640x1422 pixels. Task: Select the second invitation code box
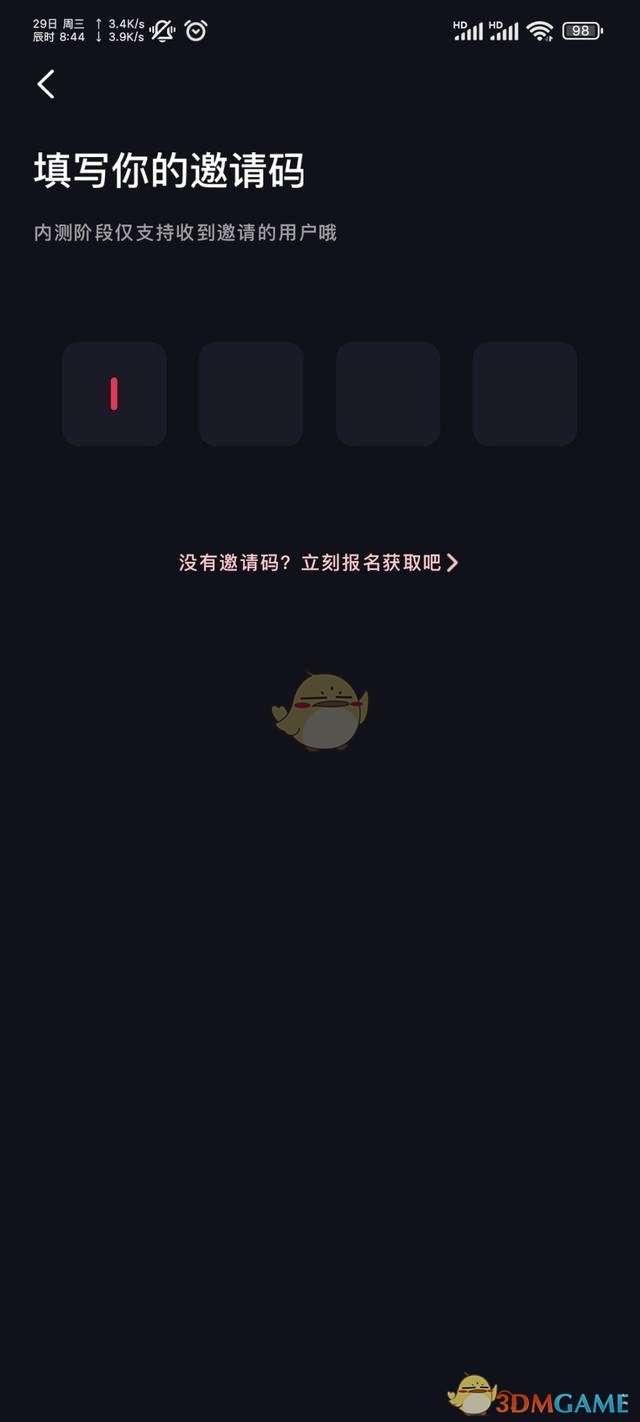[251, 394]
